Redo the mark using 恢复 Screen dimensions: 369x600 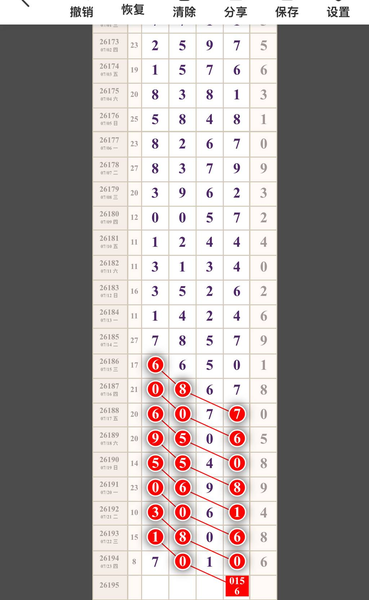point(133,10)
